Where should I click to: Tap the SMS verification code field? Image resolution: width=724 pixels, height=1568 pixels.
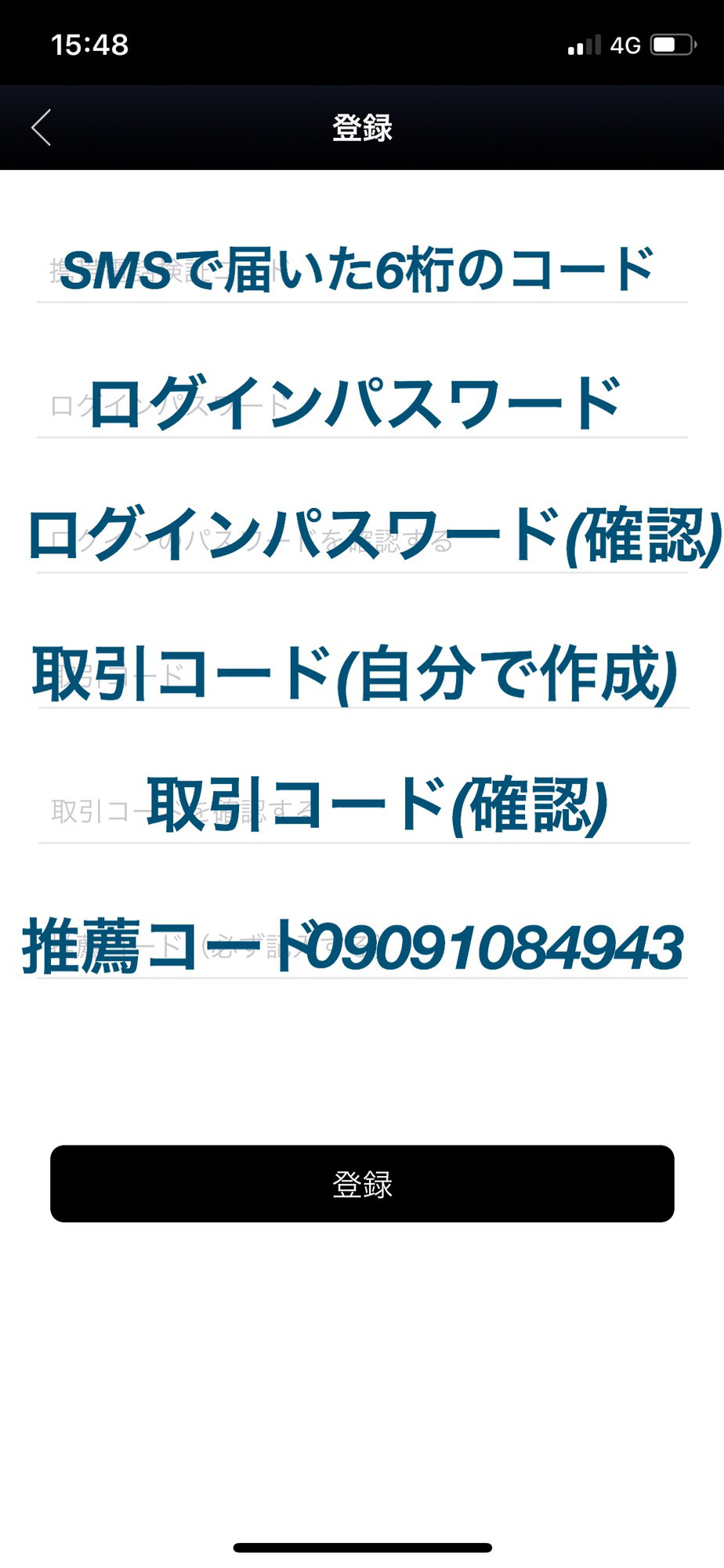[362, 270]
